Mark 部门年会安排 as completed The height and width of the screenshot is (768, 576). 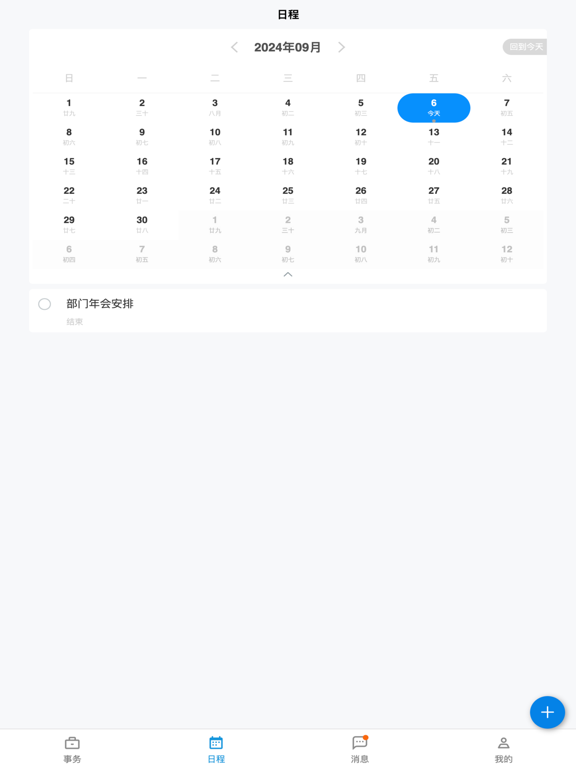point(45,304)
